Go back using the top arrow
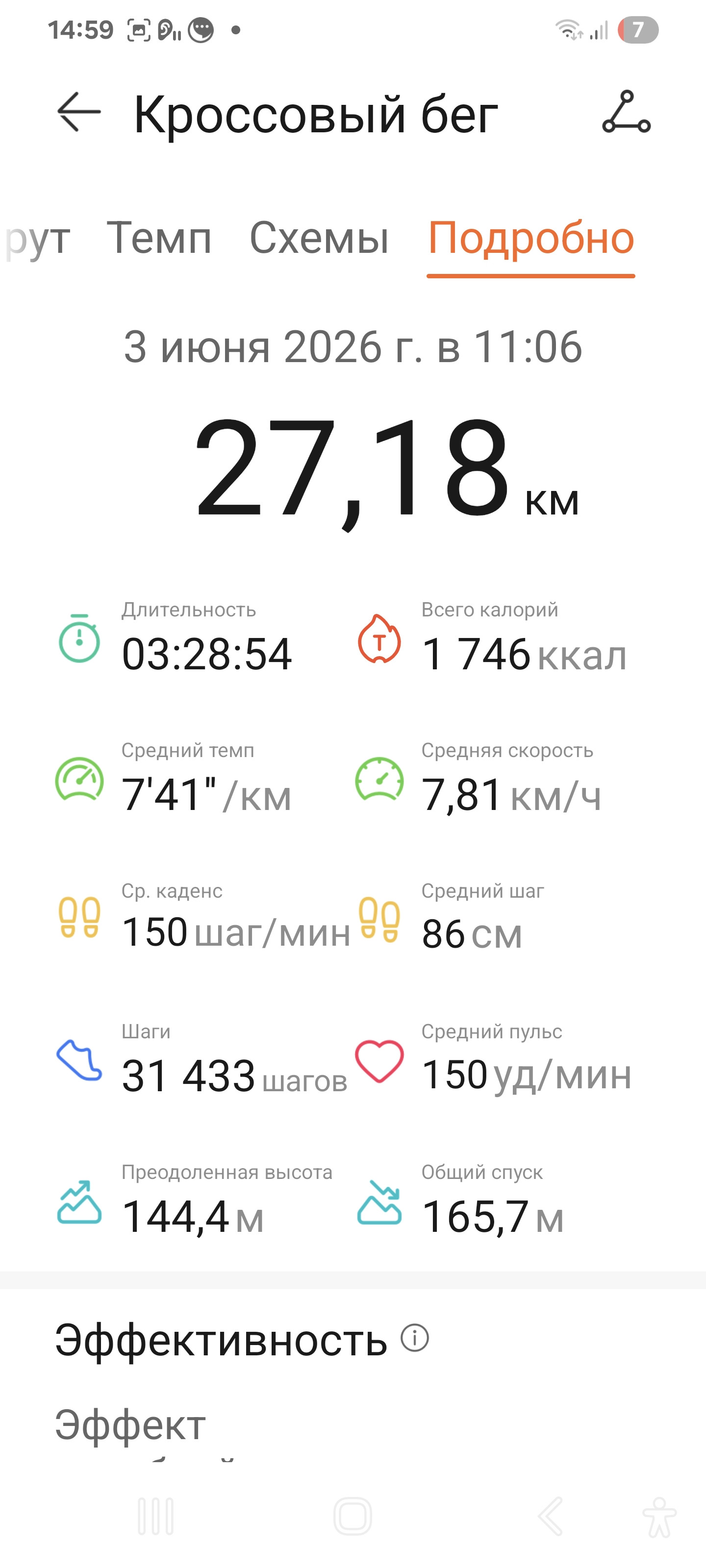706x1568 pixels. (x=78, y=112)
